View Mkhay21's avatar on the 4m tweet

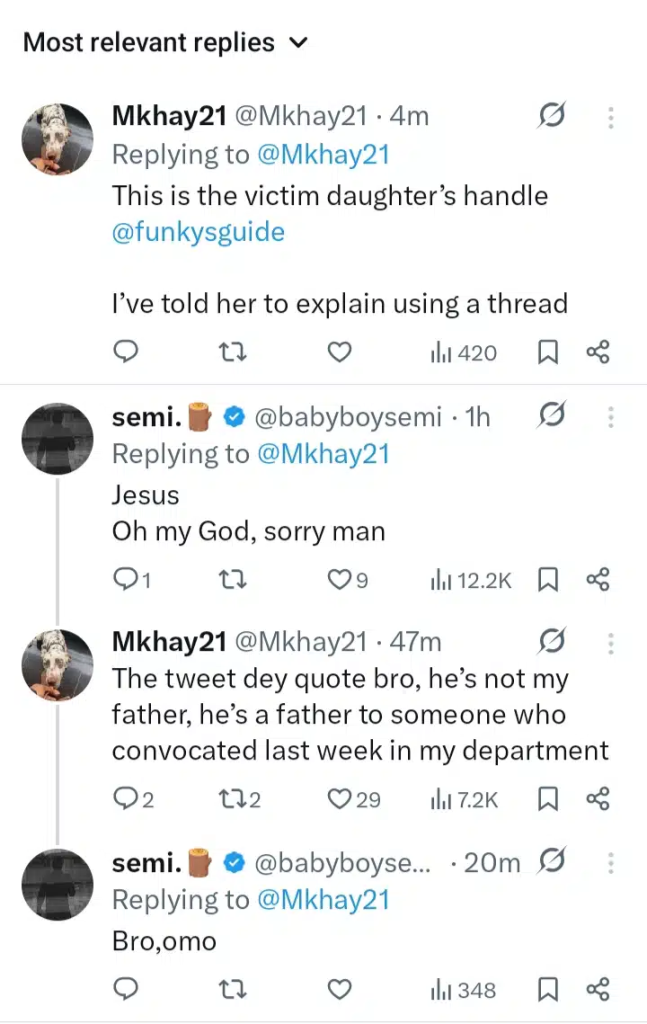[58, 138]
